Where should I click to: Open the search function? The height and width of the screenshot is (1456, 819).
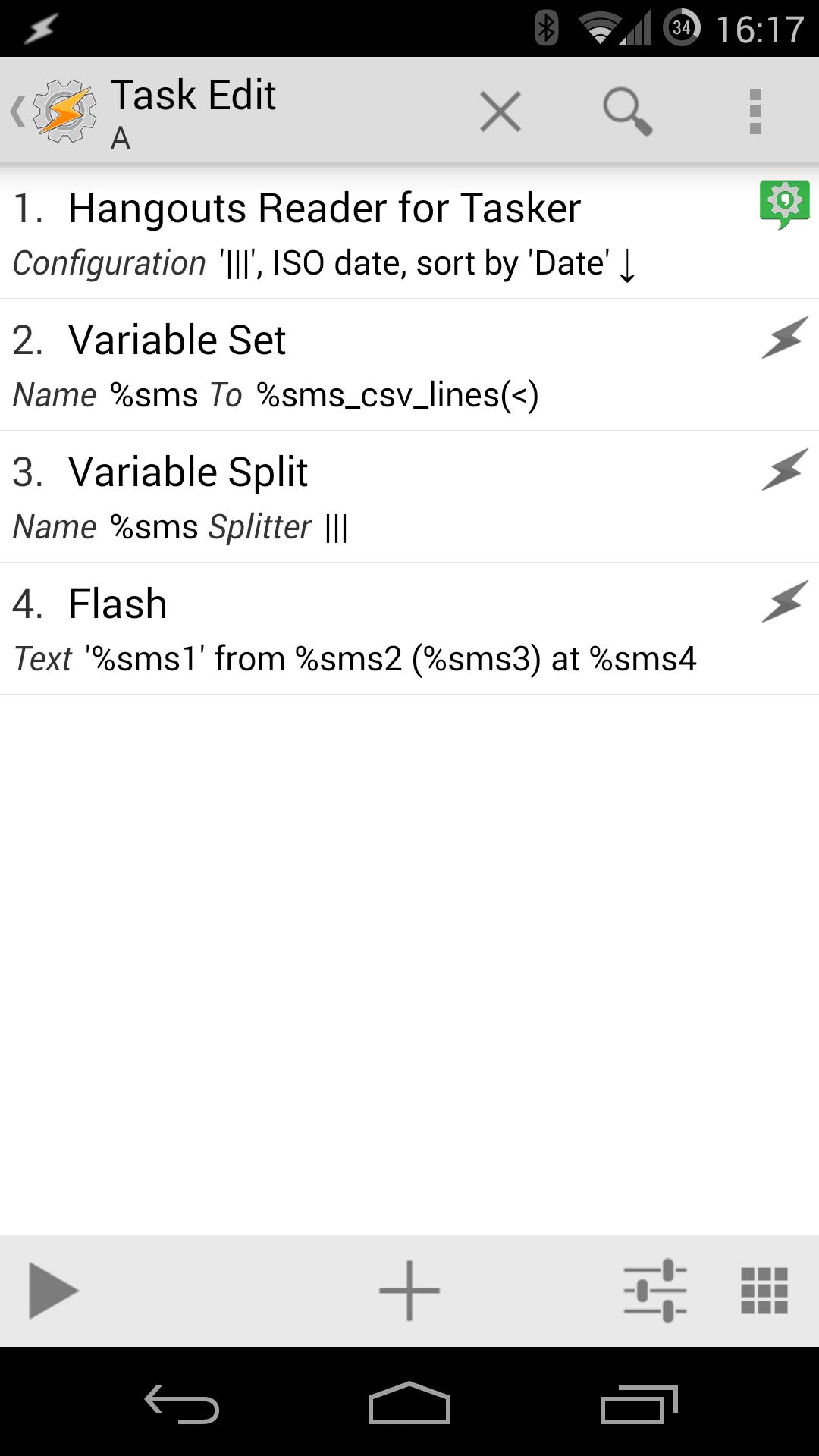point(628,111)
